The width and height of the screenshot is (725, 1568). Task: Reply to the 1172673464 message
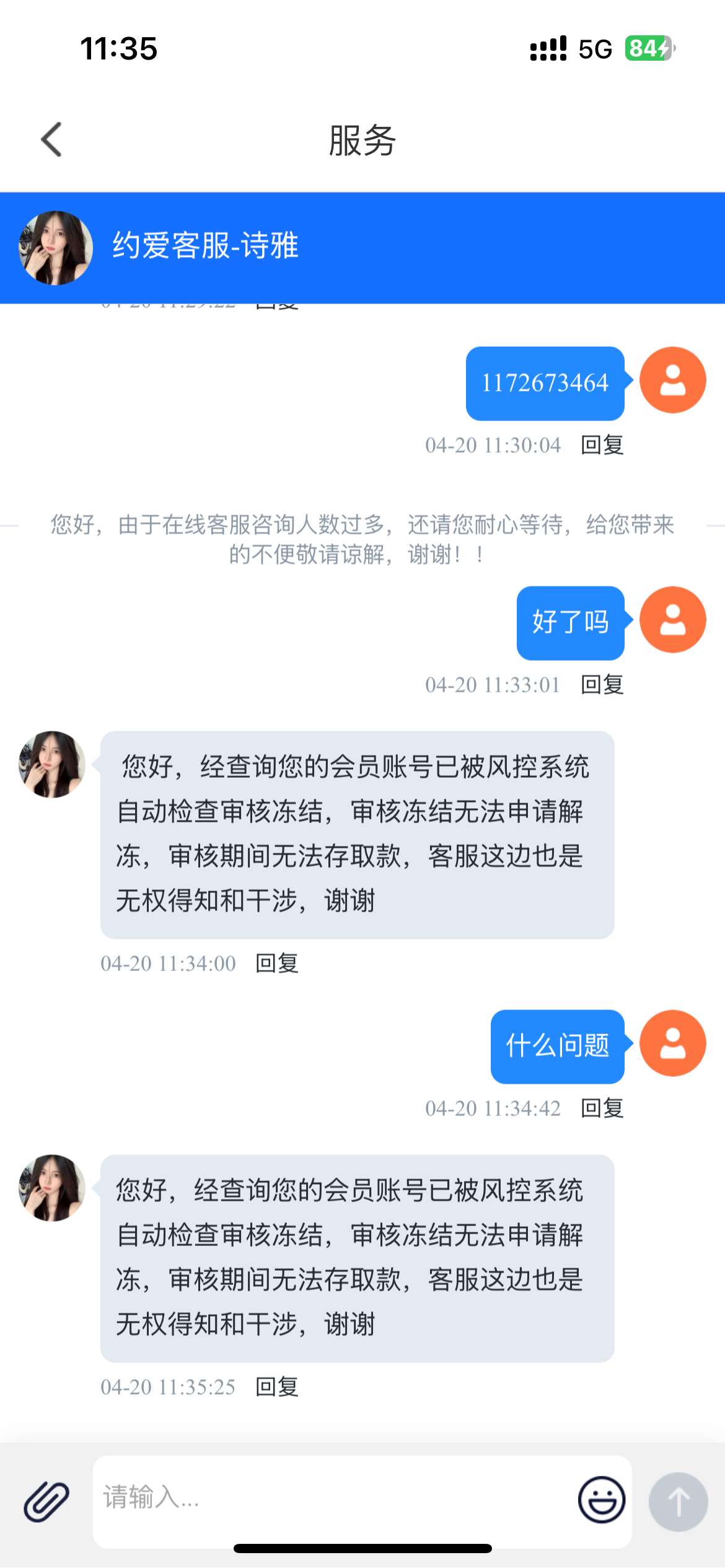coord(602,445)
